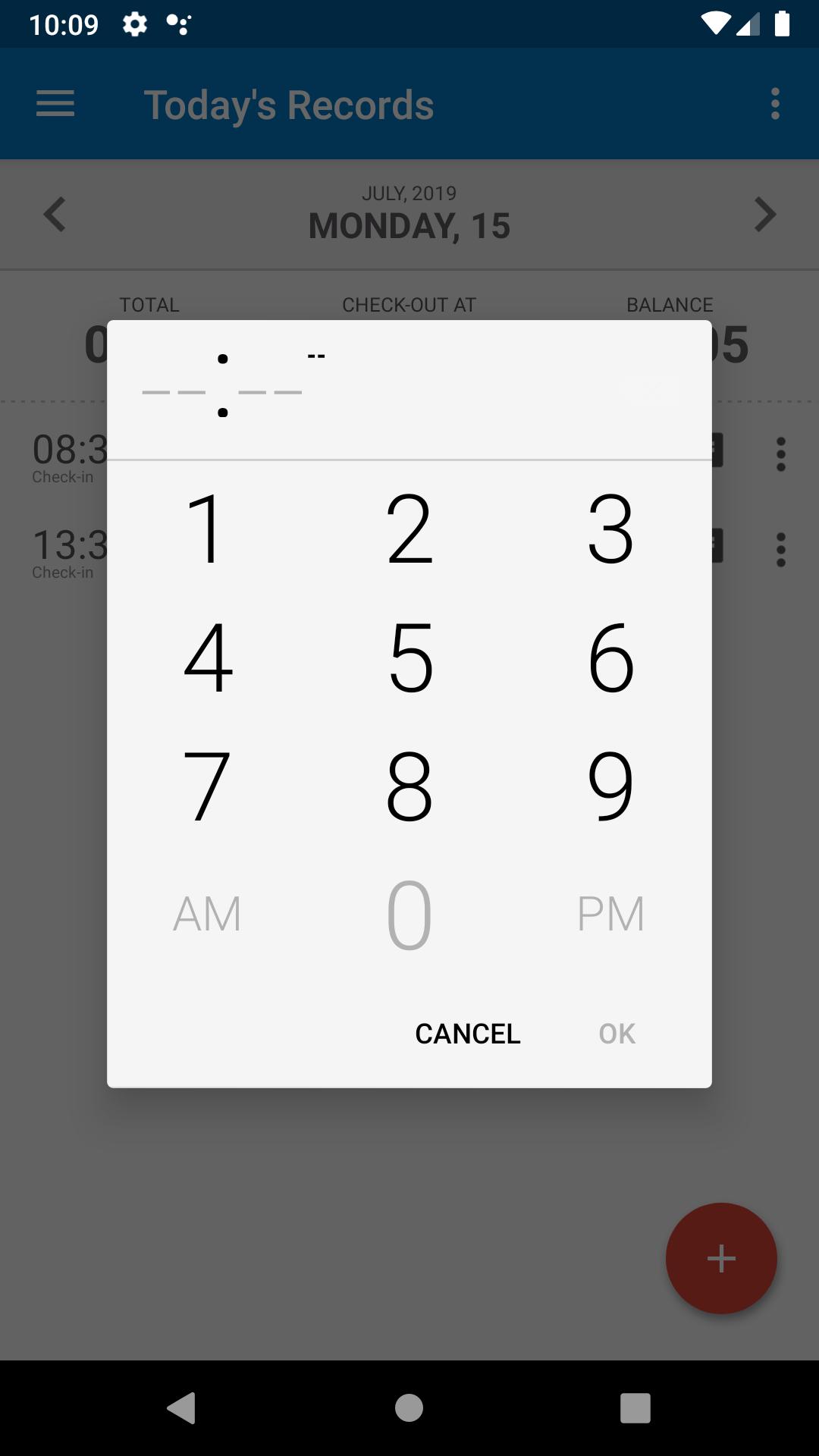Screen dimensions: 819x1456
Task: Enter digit 5 on the keypad
Action: tap(409, 657)
